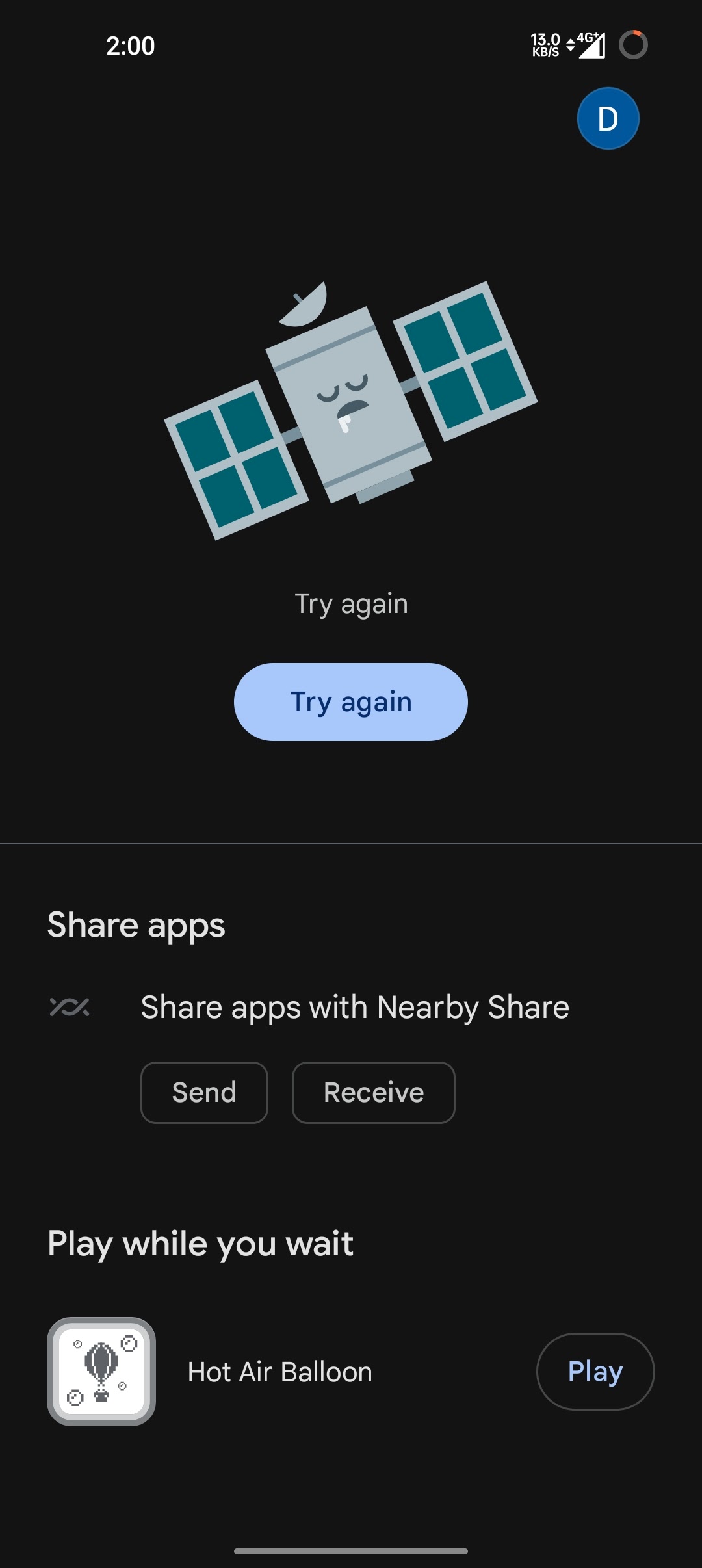Tap the sleeping satellite illustration
This screenshot has height=1568, width=702.
click(x=351, y=410)
